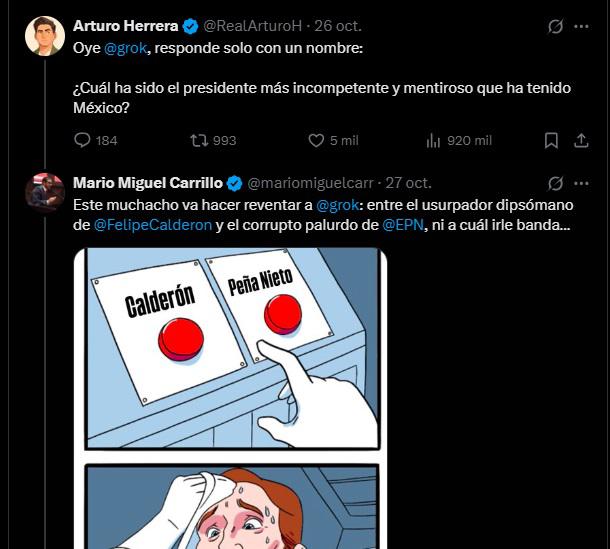Open the @EPN mention link

tap(404, 225)
